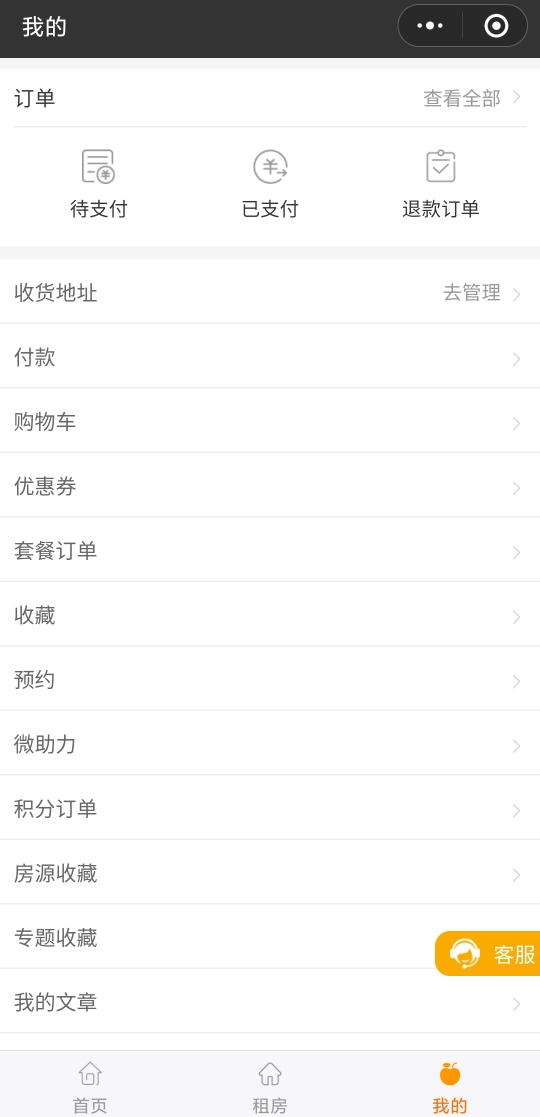Open 退款订单 refund orders
540x1117 pixels.
[441, 184]
